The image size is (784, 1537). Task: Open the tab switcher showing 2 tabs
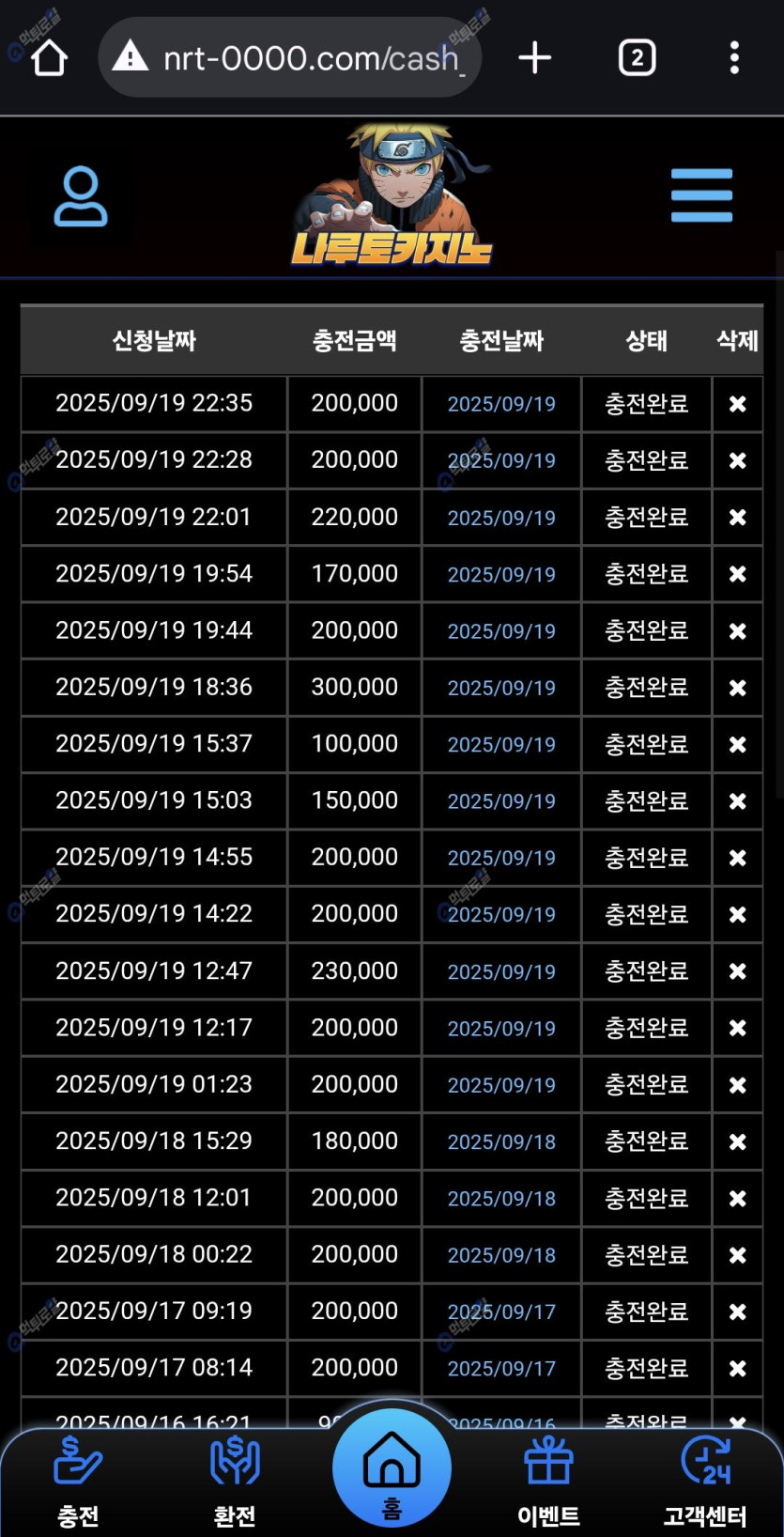[637, 58]
